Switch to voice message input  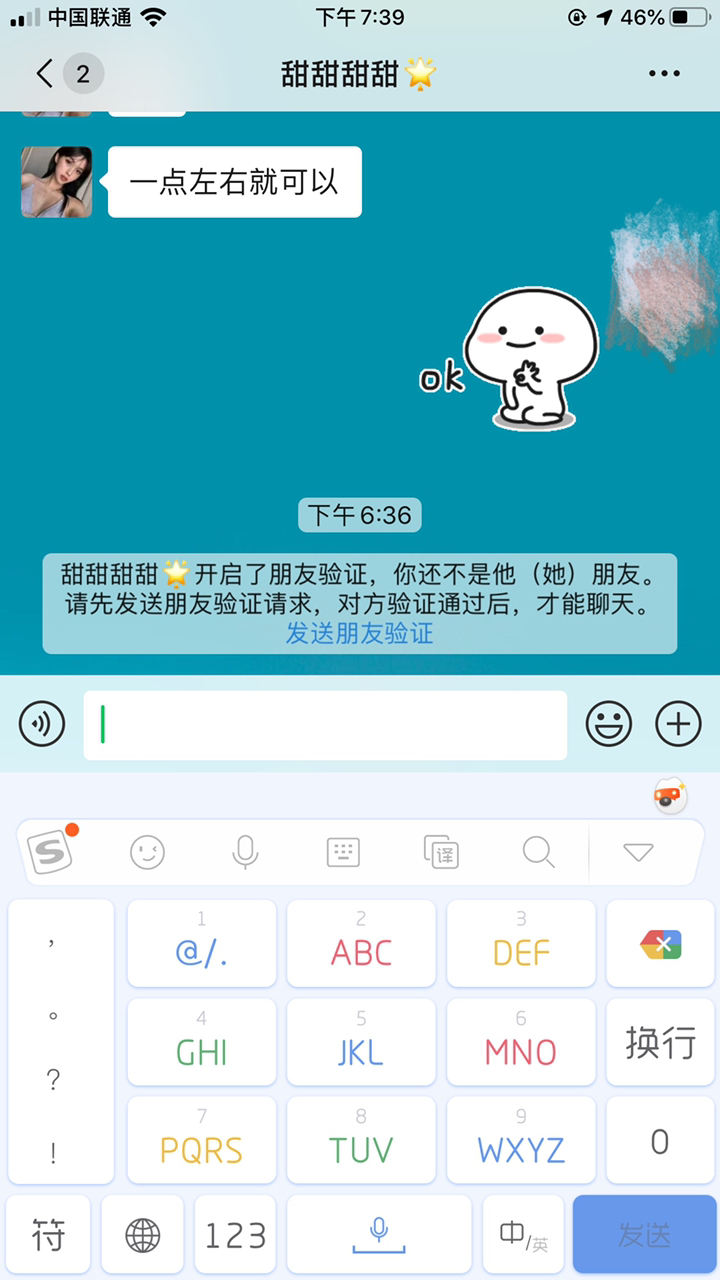(42, 724)
